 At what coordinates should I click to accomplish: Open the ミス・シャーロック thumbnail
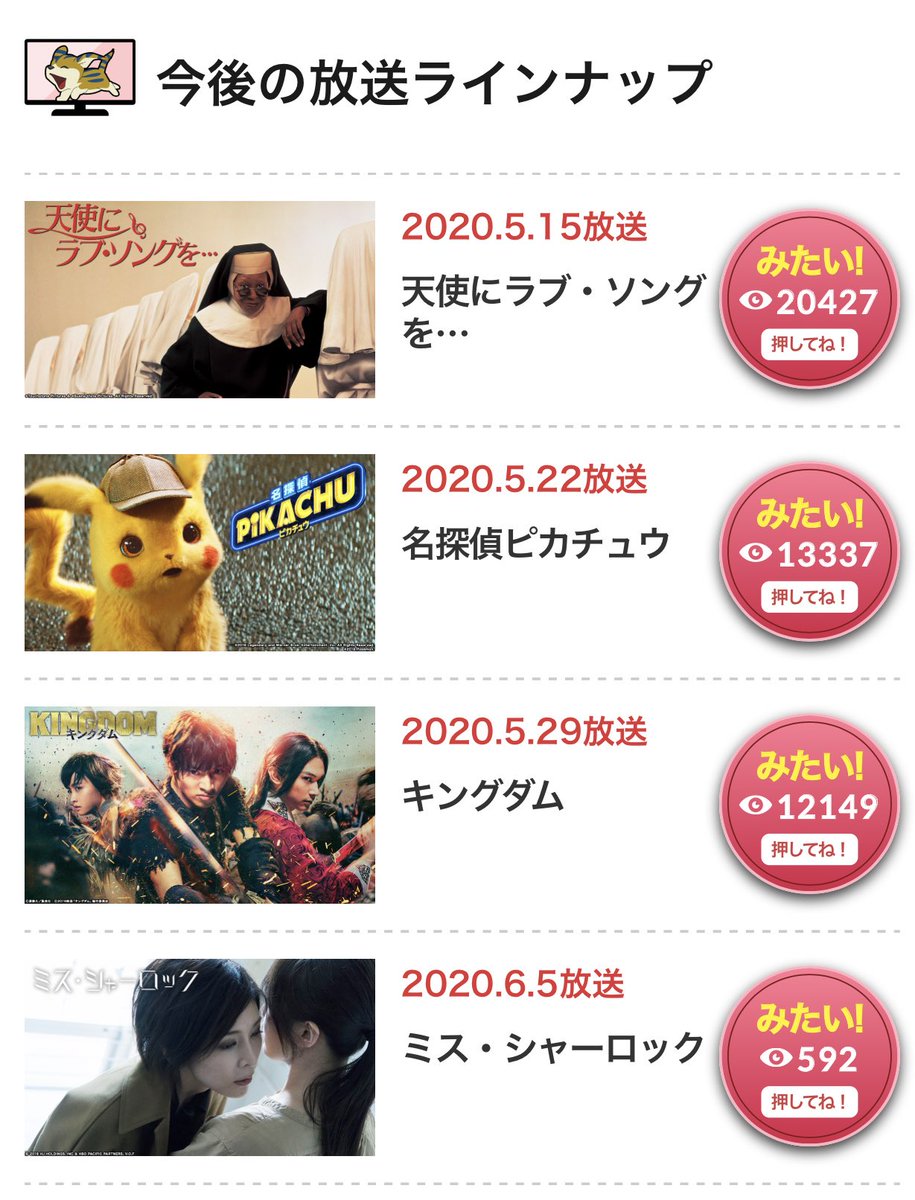pos(200,1057)
